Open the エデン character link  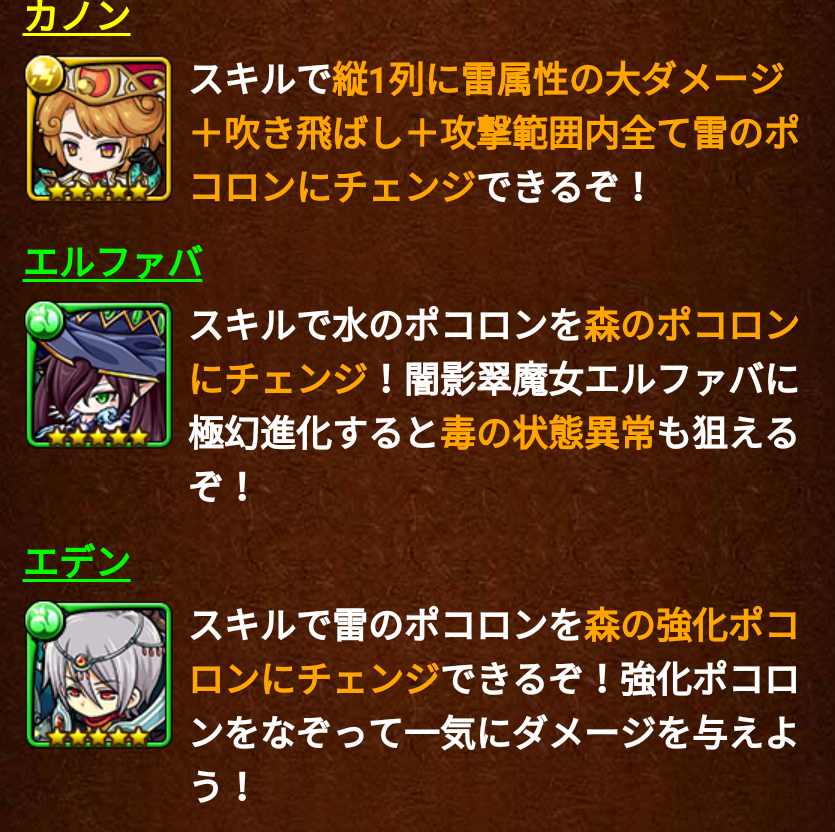[x=76, y=564]
